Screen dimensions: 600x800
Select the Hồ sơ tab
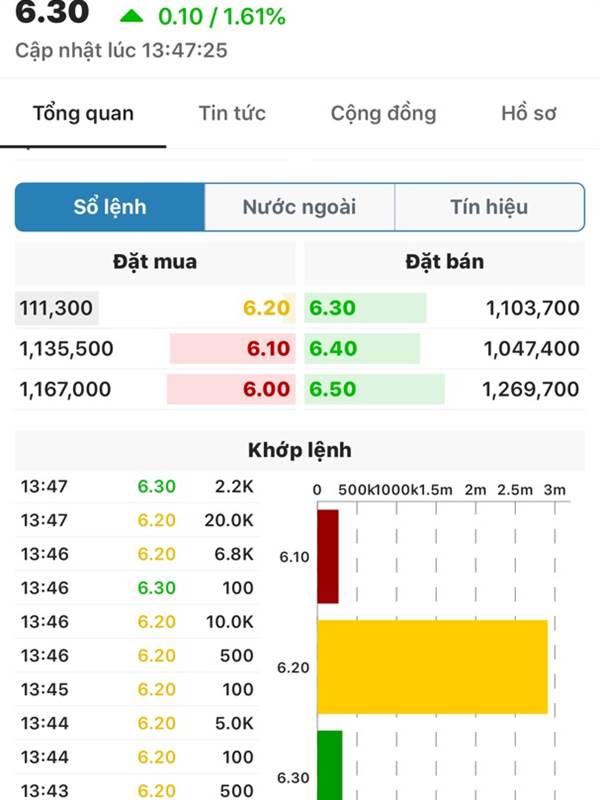click(x=528, y=113)
